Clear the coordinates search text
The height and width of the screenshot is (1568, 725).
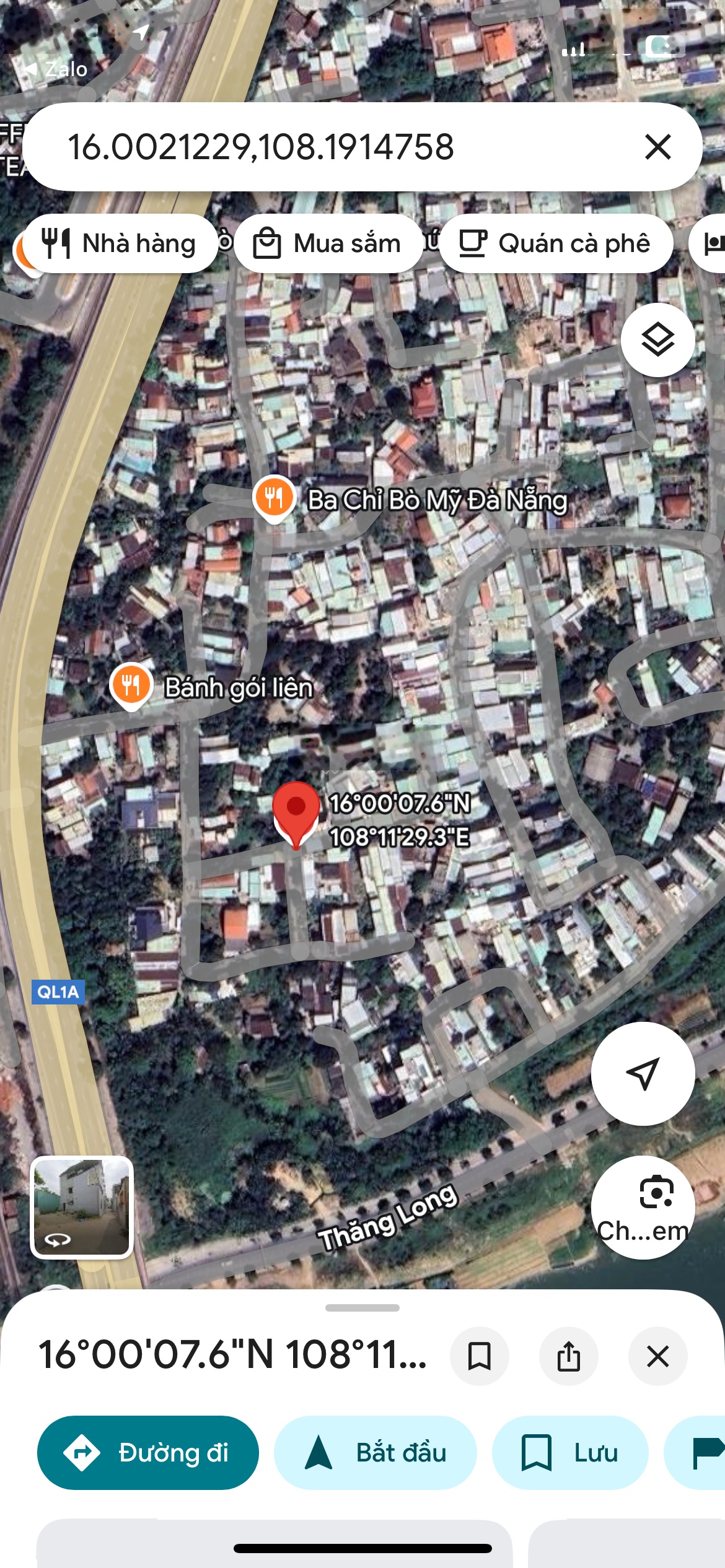[x=657, y=147]
